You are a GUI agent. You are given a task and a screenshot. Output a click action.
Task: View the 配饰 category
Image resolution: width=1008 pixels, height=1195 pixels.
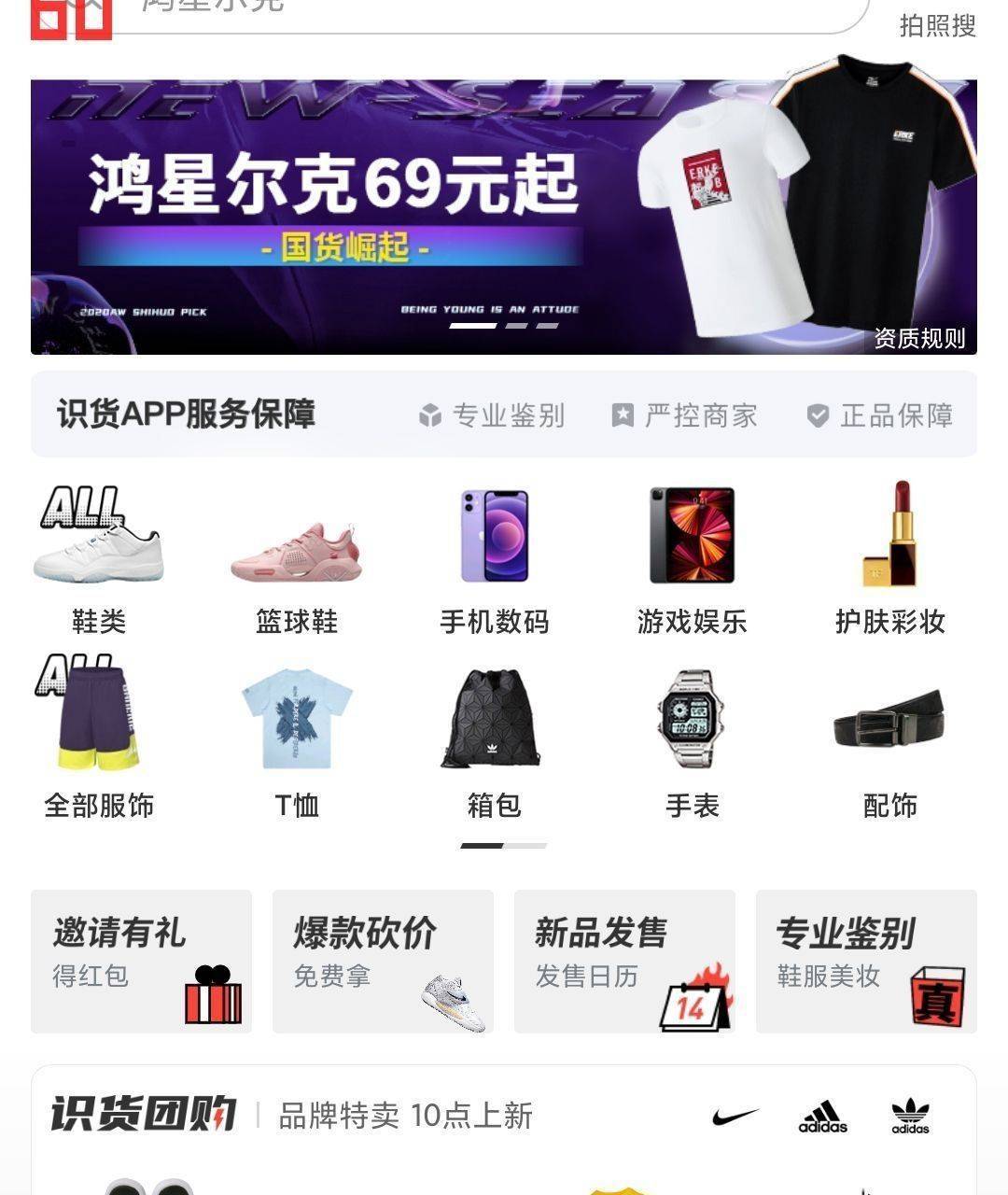pos(889,742)
